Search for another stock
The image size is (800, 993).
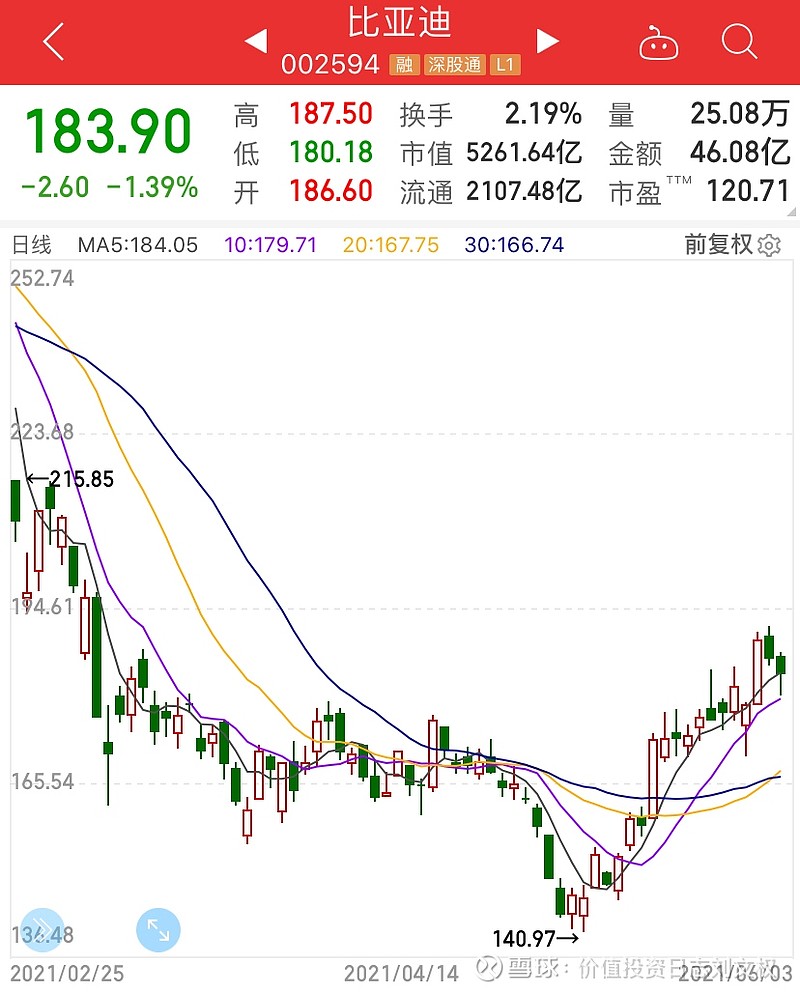(739, 42)
